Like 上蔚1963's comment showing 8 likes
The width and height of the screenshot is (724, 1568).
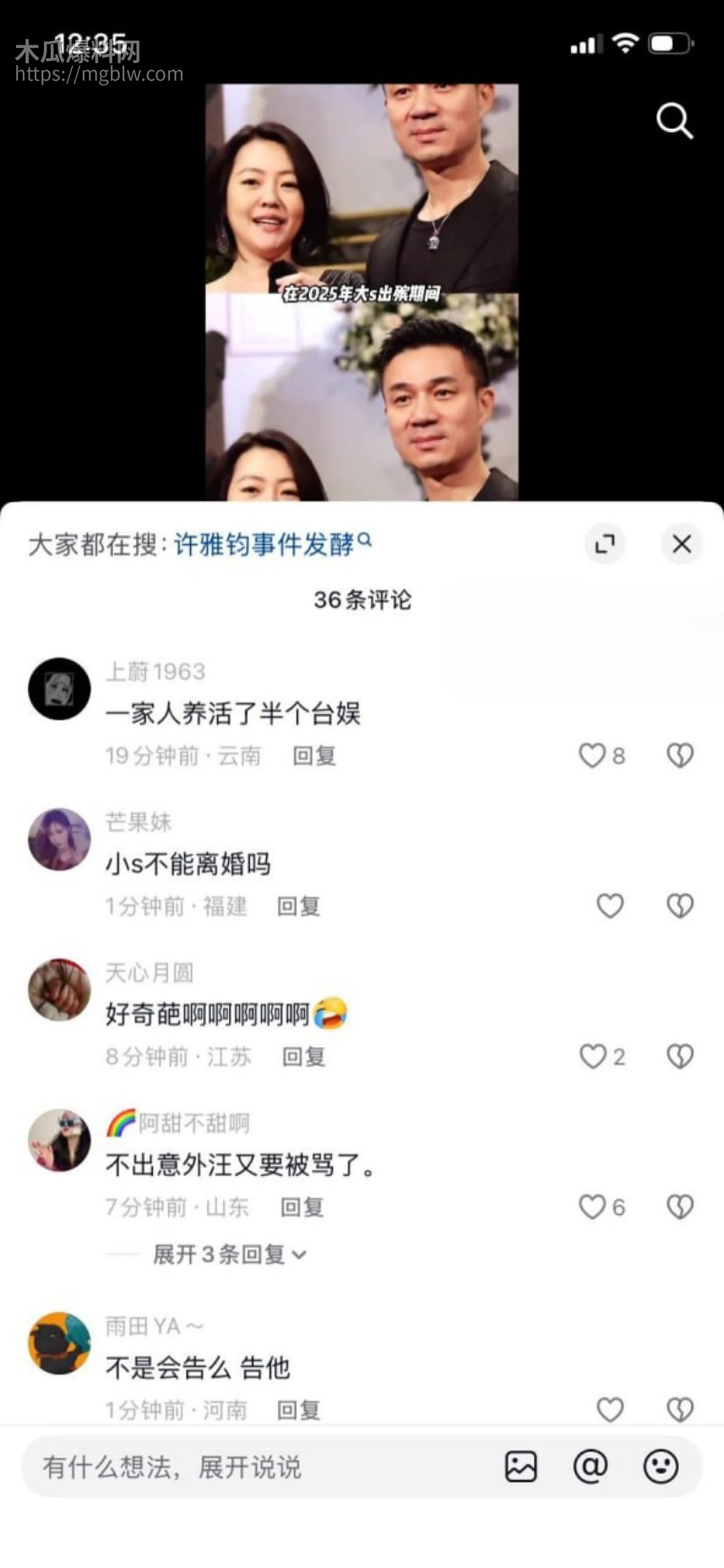pyautogui.click(x=593, y=754)
